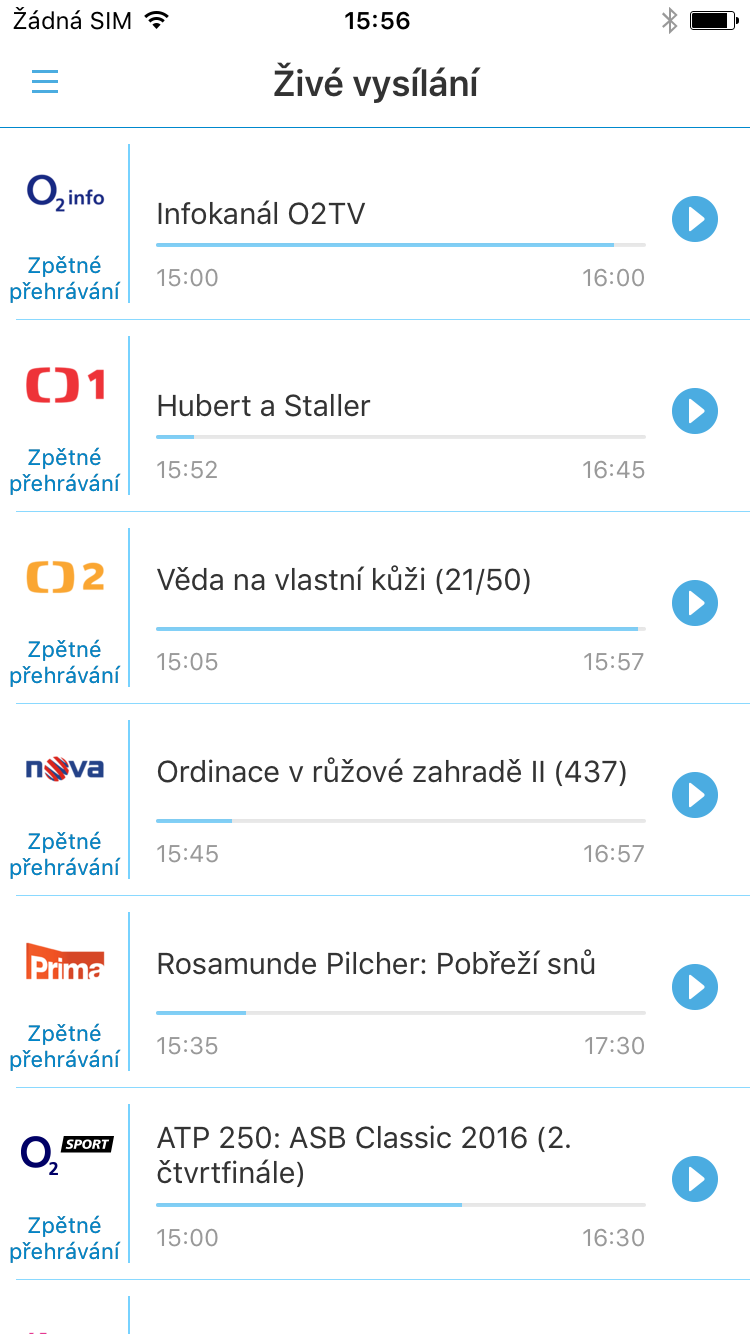Image resolution: width=750 pixels, height=1334 pixels.
Task: Play Rosamunde Pilcher: Pobřeží snů
Action: click(695, 987)
